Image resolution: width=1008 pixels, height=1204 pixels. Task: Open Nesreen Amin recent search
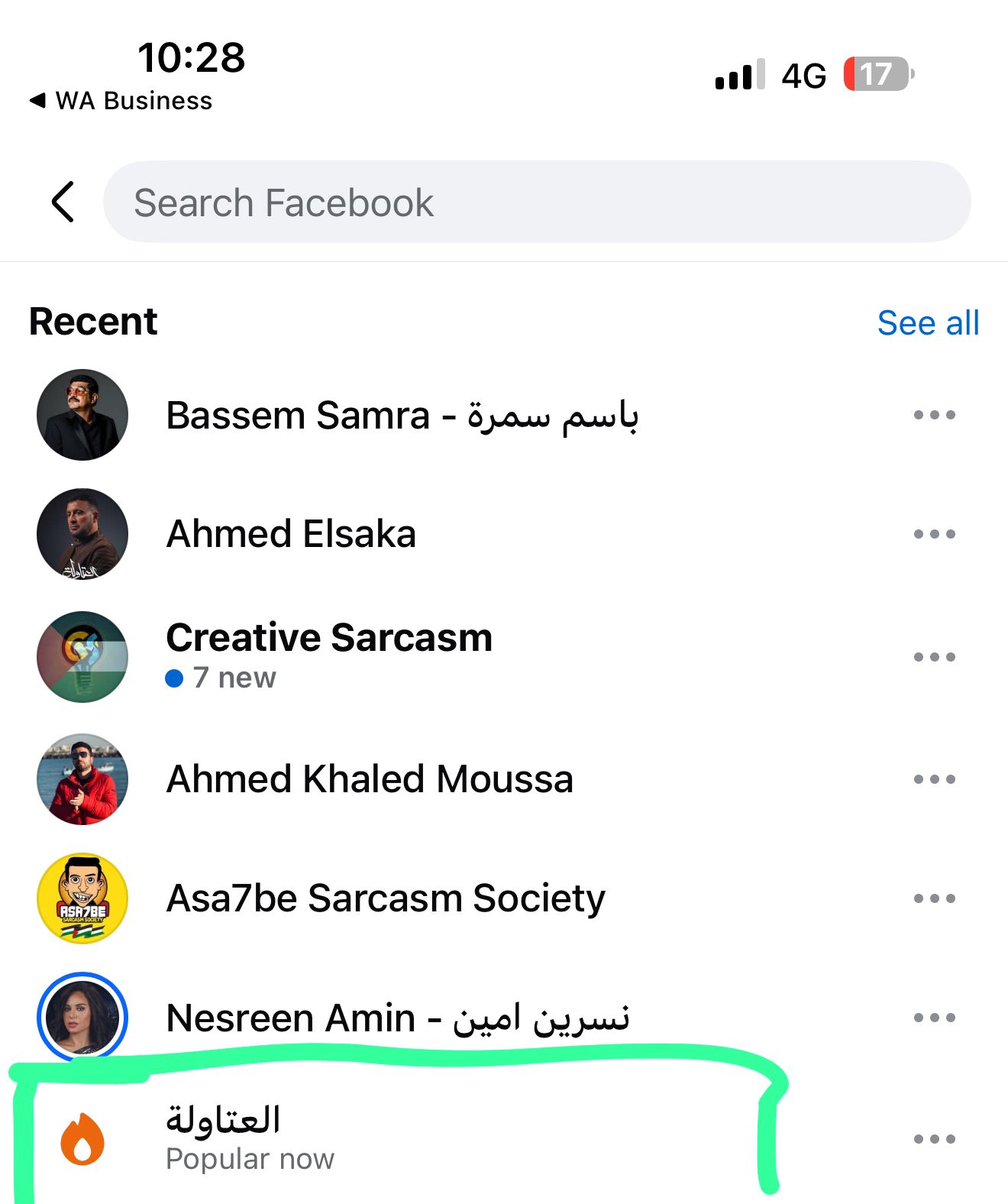pyautogui.click(x=397, y=1018)
